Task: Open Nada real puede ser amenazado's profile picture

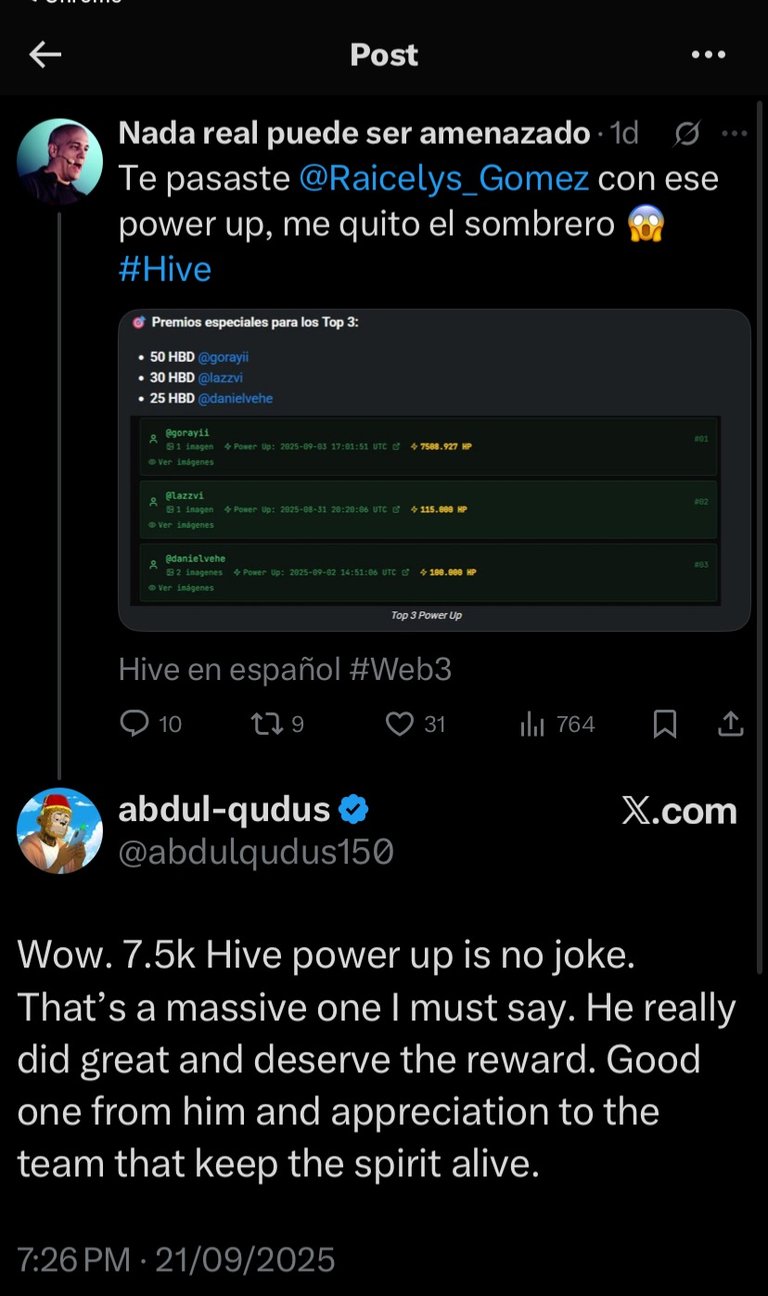Action: [60, 161]
